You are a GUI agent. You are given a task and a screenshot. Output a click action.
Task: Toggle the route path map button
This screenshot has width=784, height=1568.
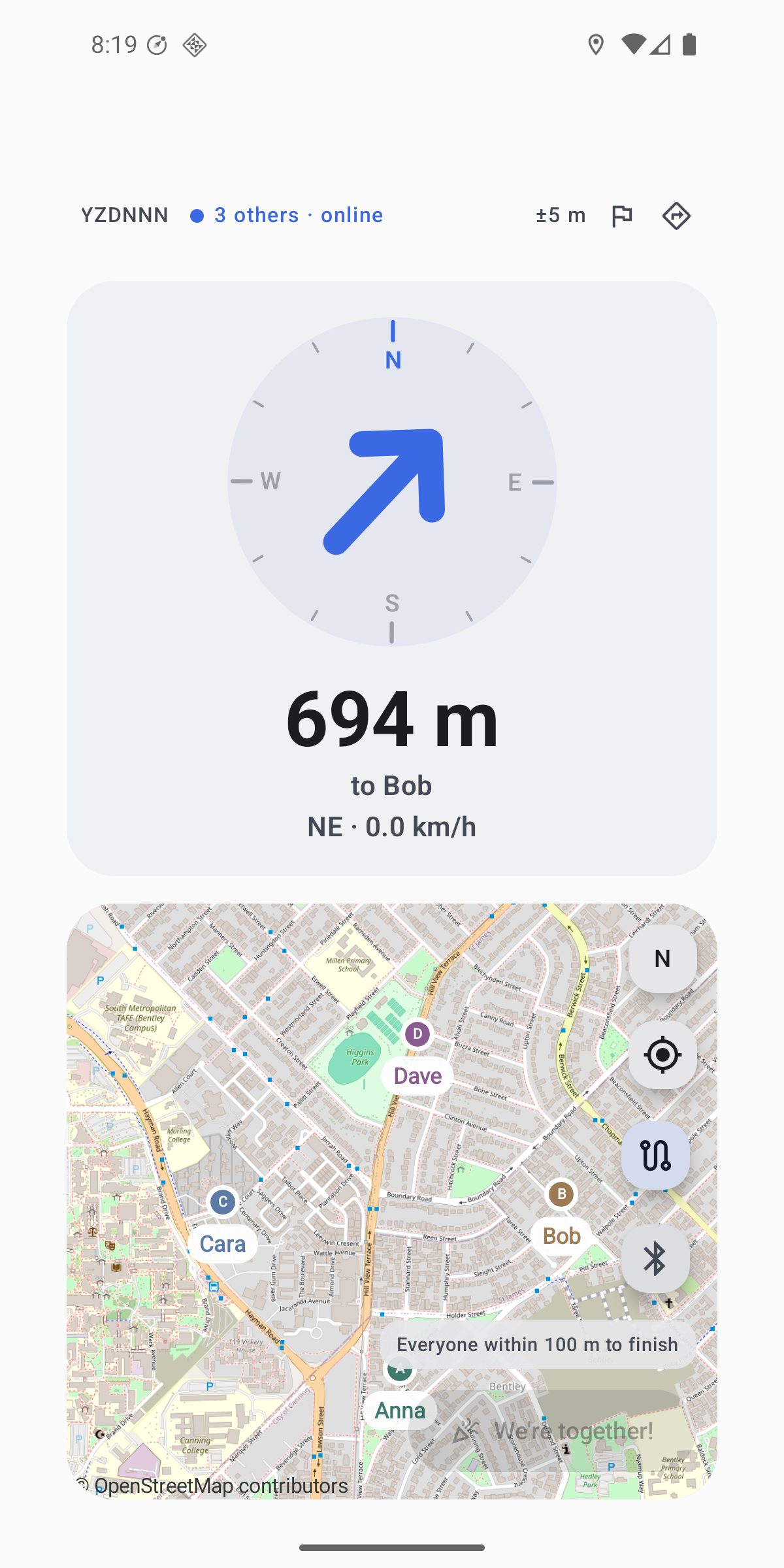tap(655, 1155)
